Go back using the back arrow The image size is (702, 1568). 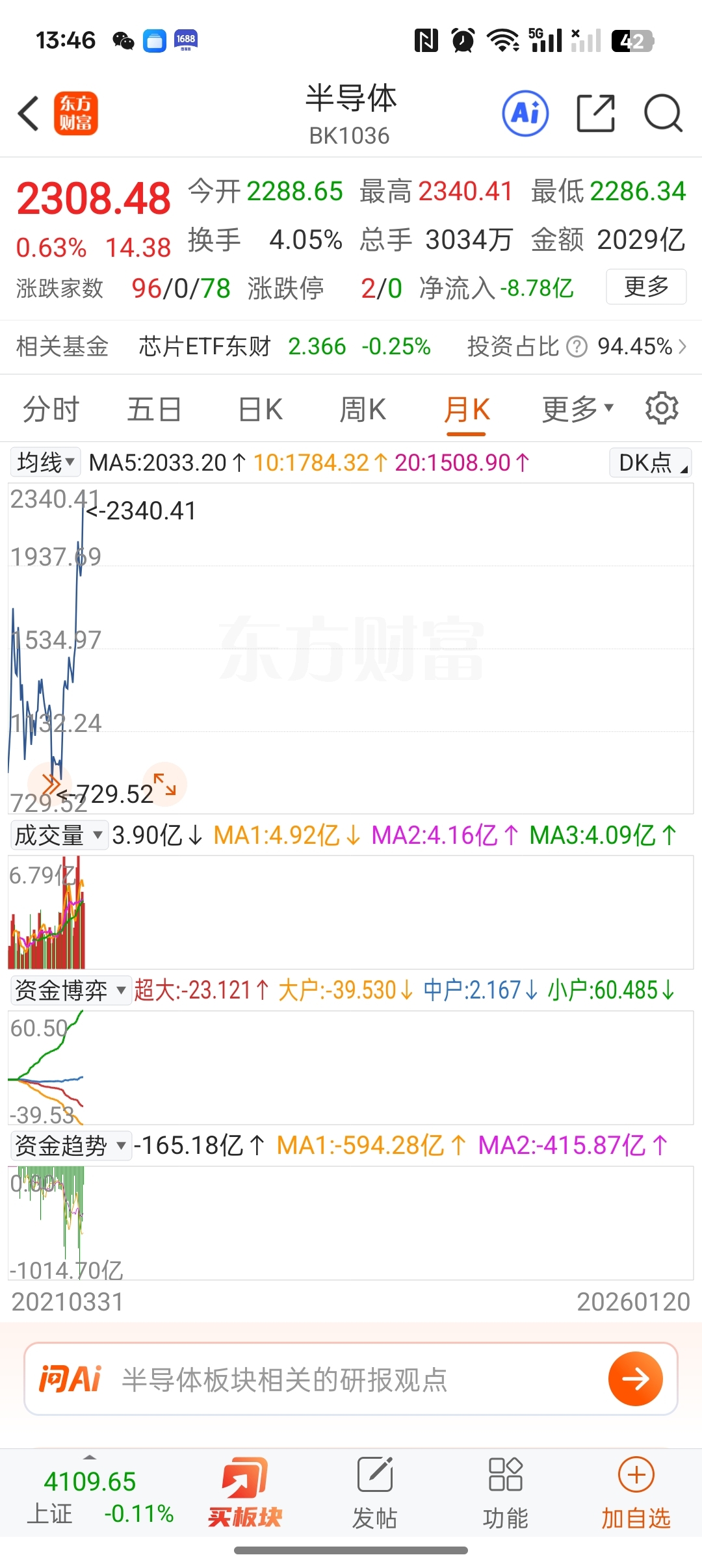(29, 114)
